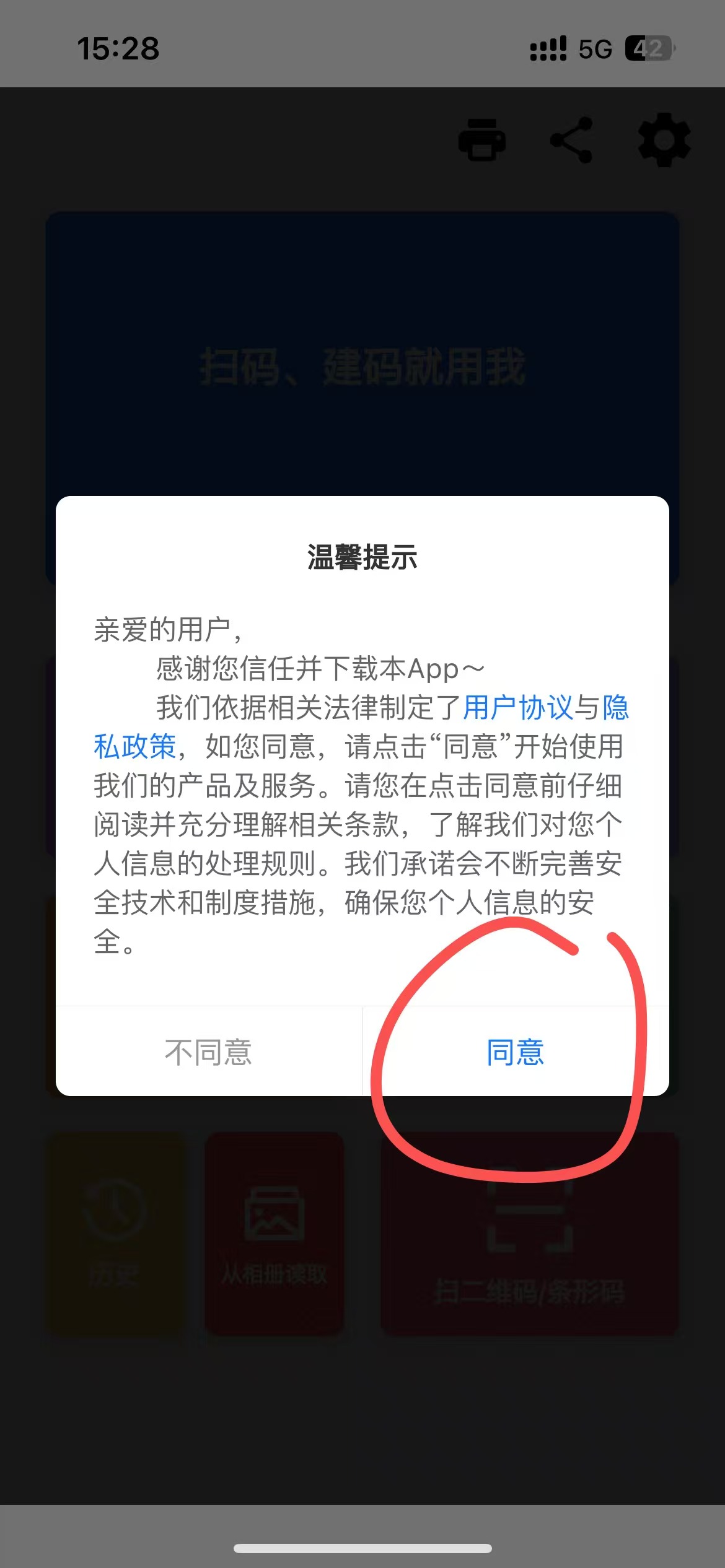Open the 用户协议 link
This screenshot has width=725, height=1568.
tap(517, 708)
